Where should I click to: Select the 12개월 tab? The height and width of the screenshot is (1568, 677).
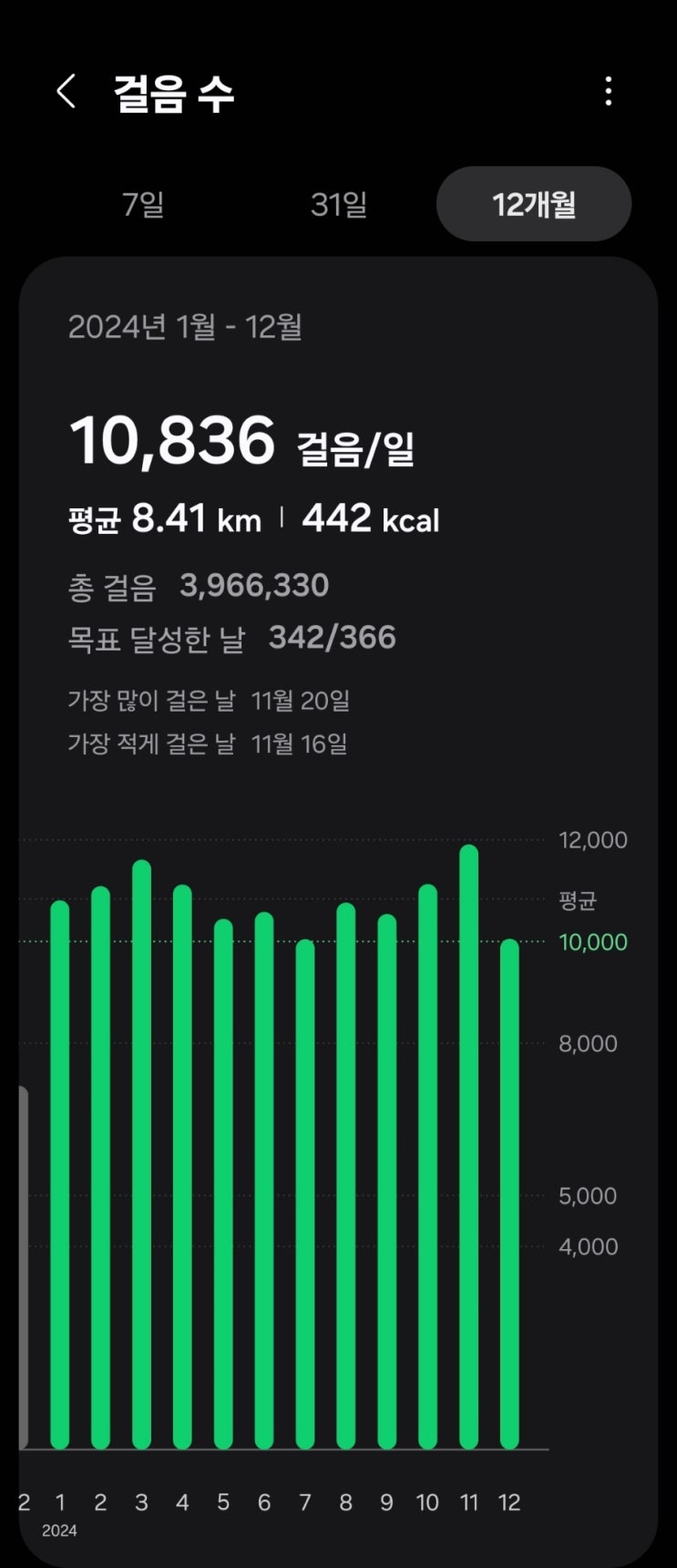click(x=534, y=204)
